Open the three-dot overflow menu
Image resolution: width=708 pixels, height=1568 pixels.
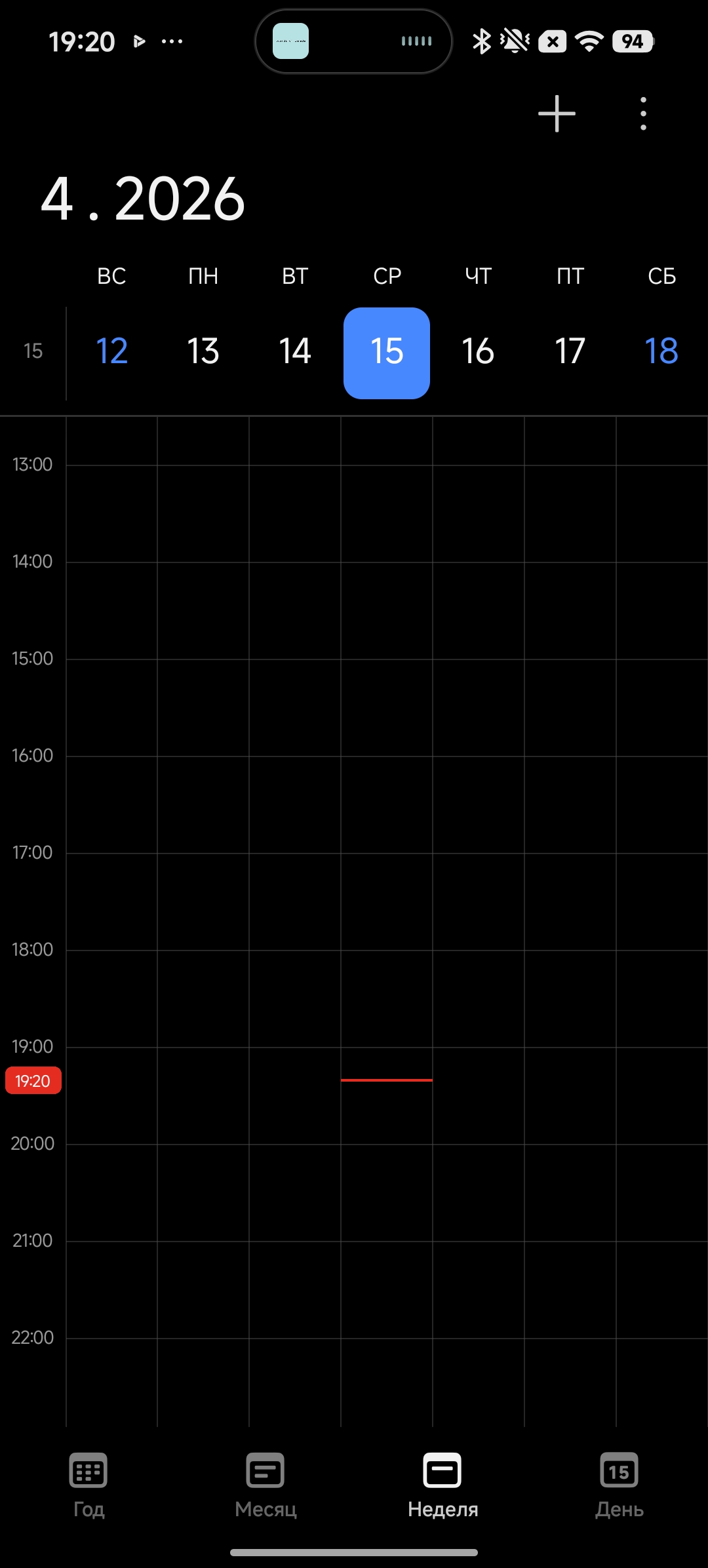643,113
